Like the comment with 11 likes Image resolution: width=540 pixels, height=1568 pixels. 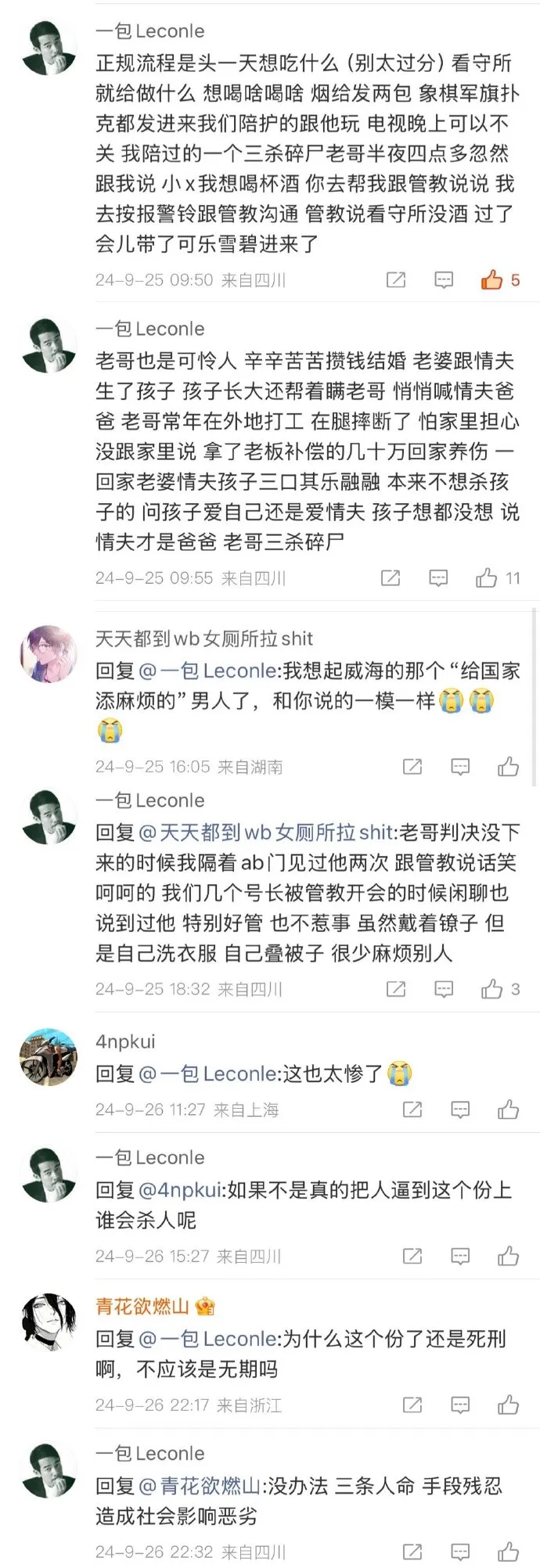click(487, 577)
